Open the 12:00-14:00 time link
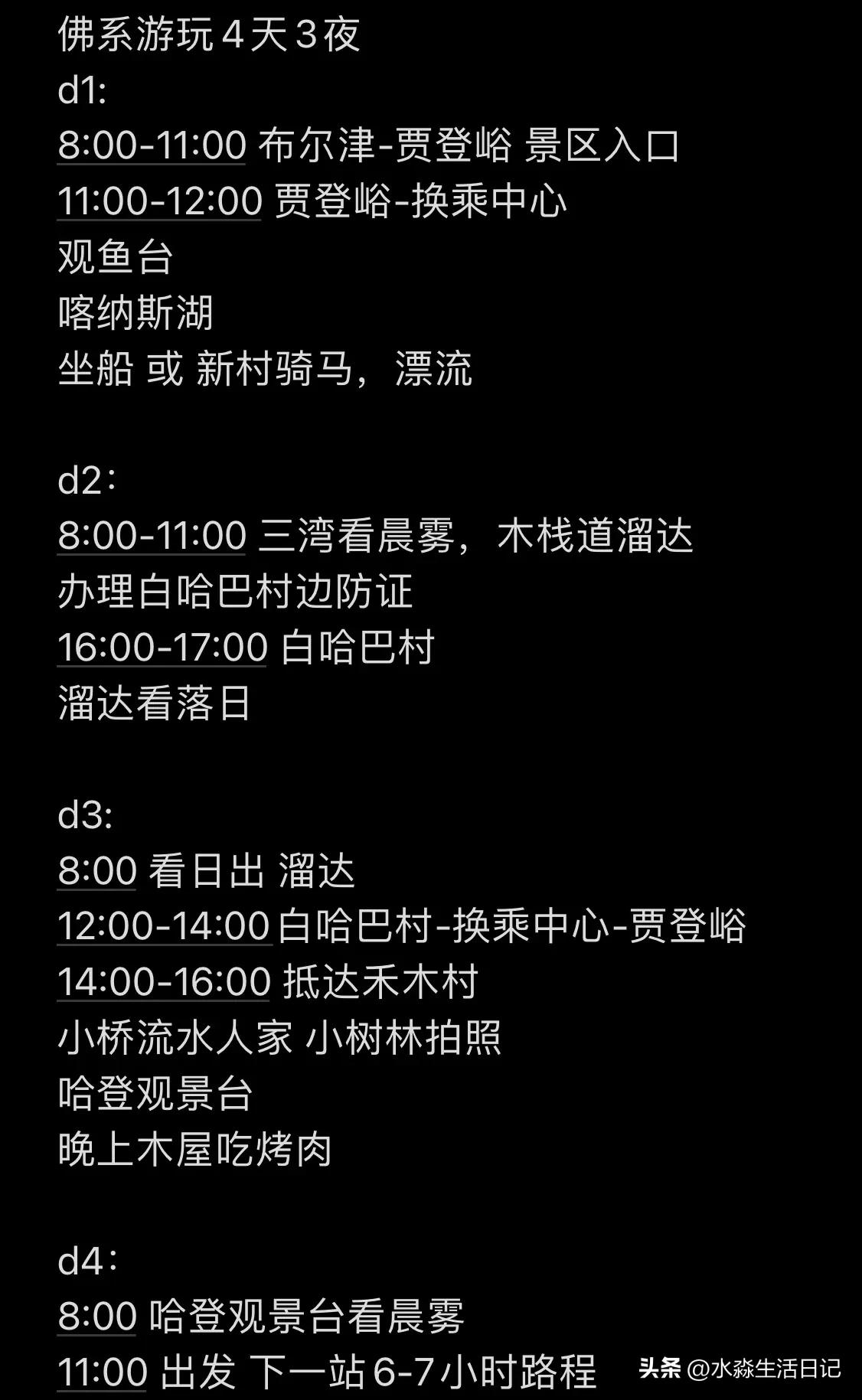 (165, 926)
